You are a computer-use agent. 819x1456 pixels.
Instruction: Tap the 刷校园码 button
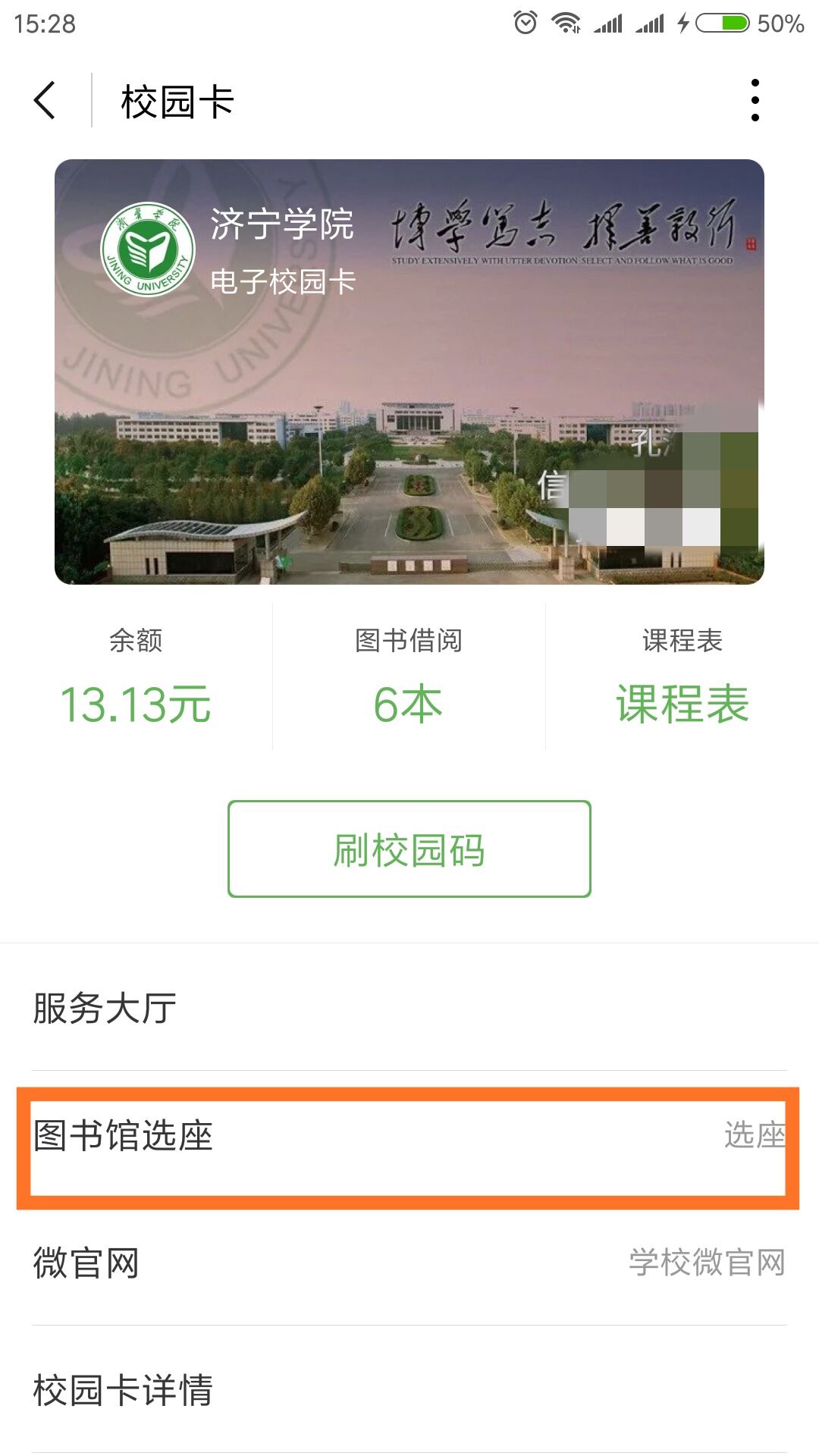(409, 849)
